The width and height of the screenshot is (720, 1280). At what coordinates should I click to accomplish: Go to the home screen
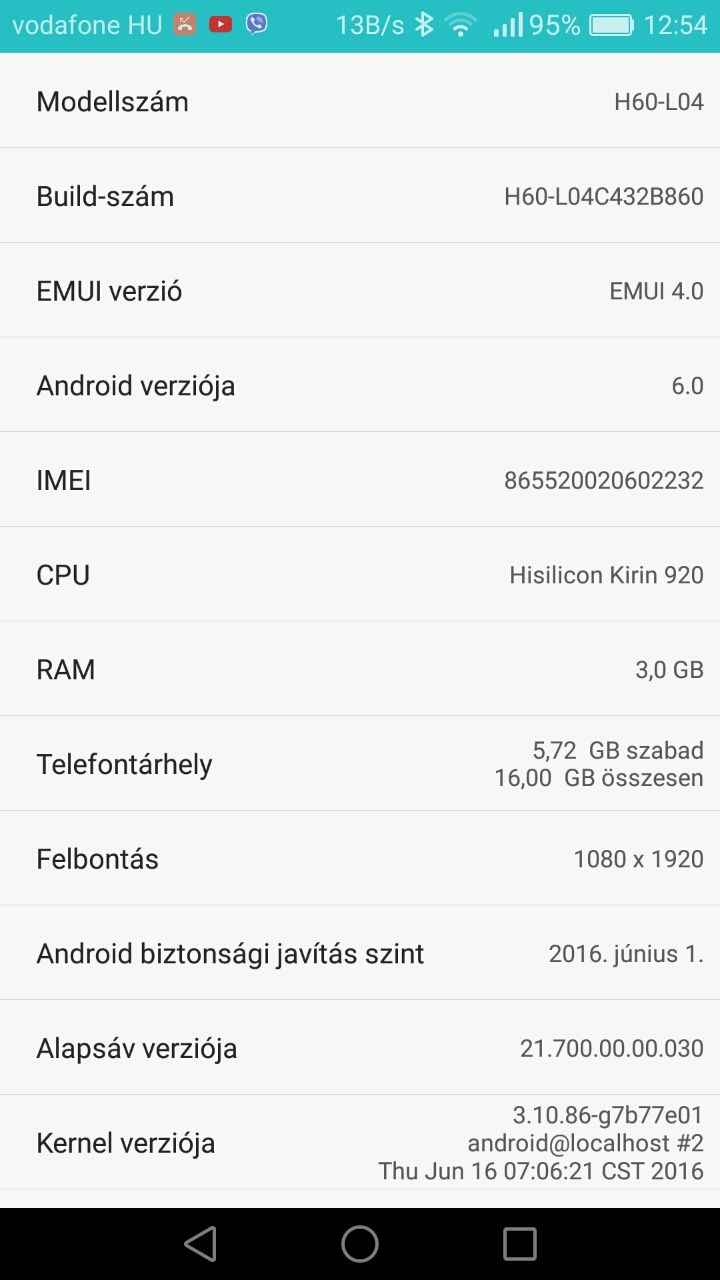pos(360,1244)
